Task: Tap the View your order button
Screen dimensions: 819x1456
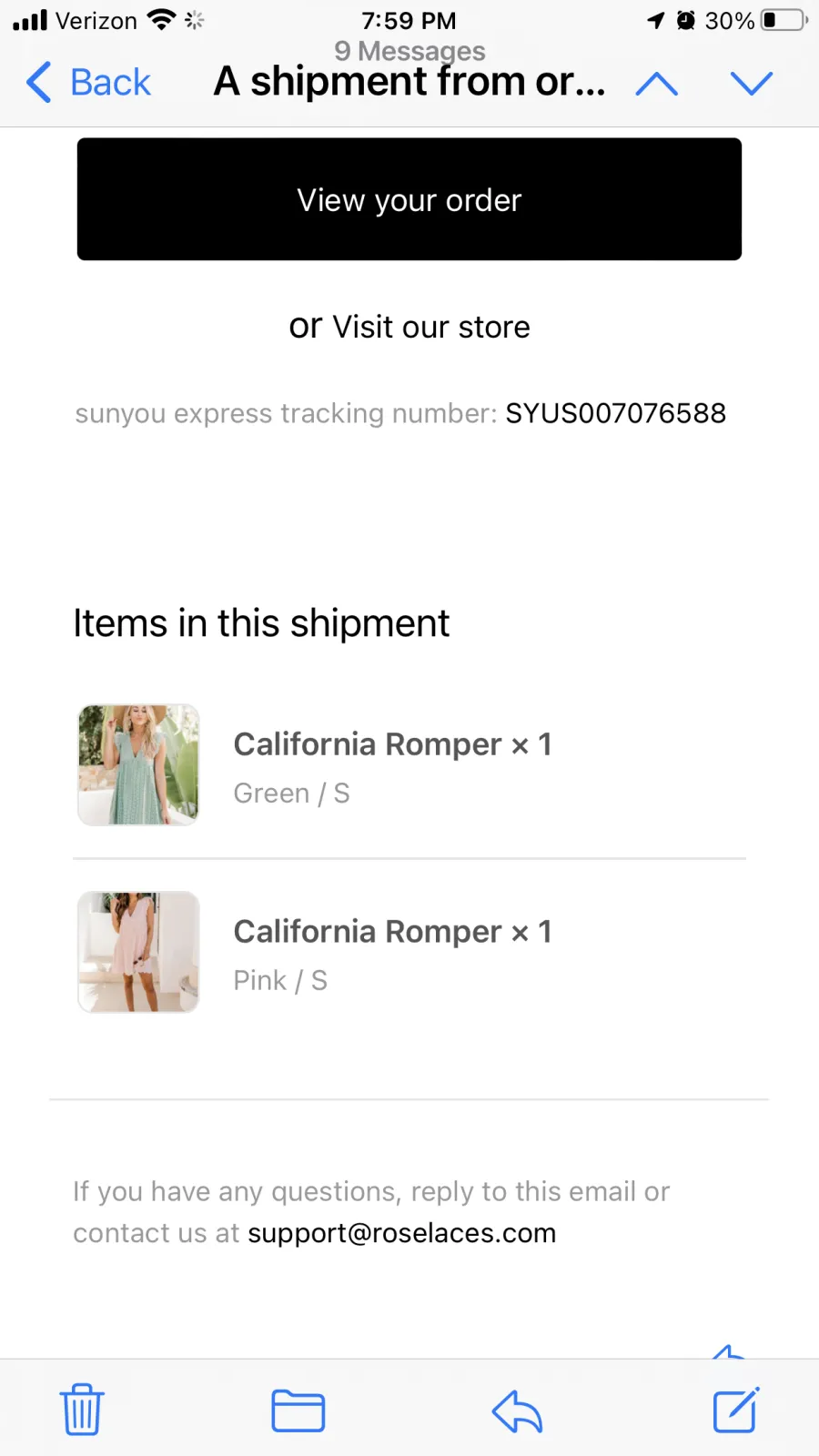Action: (409, 199)
